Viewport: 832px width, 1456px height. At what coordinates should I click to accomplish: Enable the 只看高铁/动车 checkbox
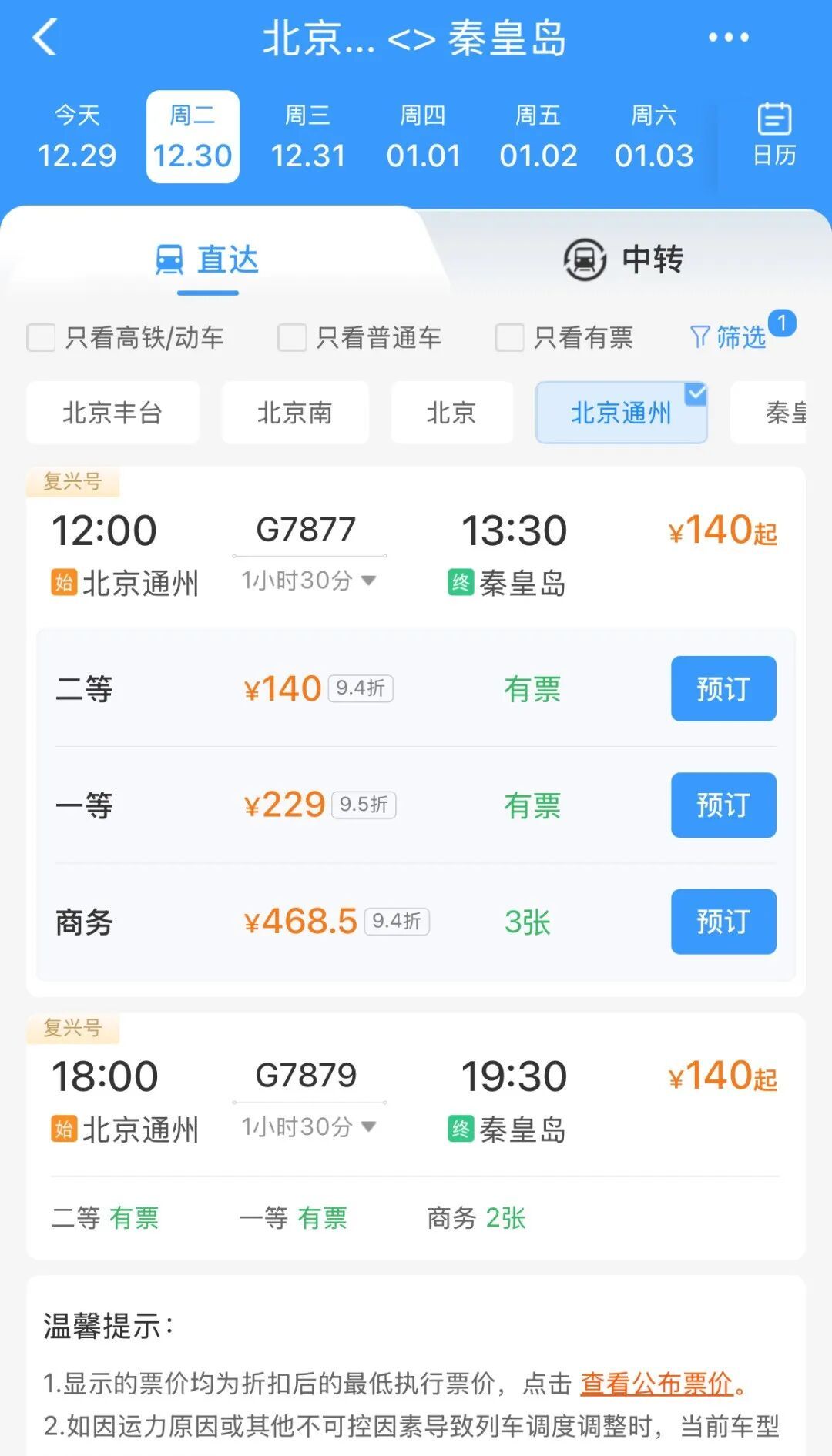pyautogui.click(x=41, y=338)
